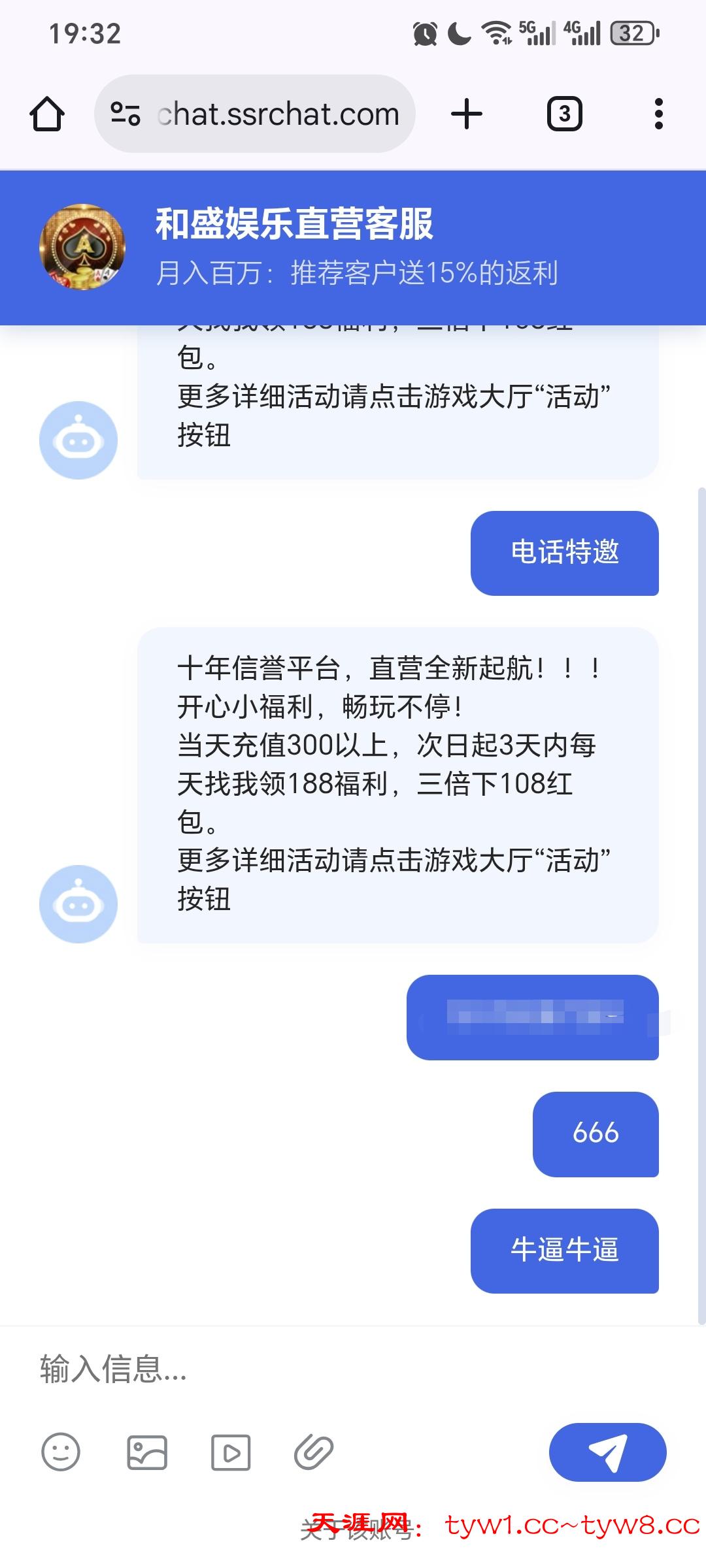Open the browser overflow menu
The image size is (706, 1568).
coord(658,114)
